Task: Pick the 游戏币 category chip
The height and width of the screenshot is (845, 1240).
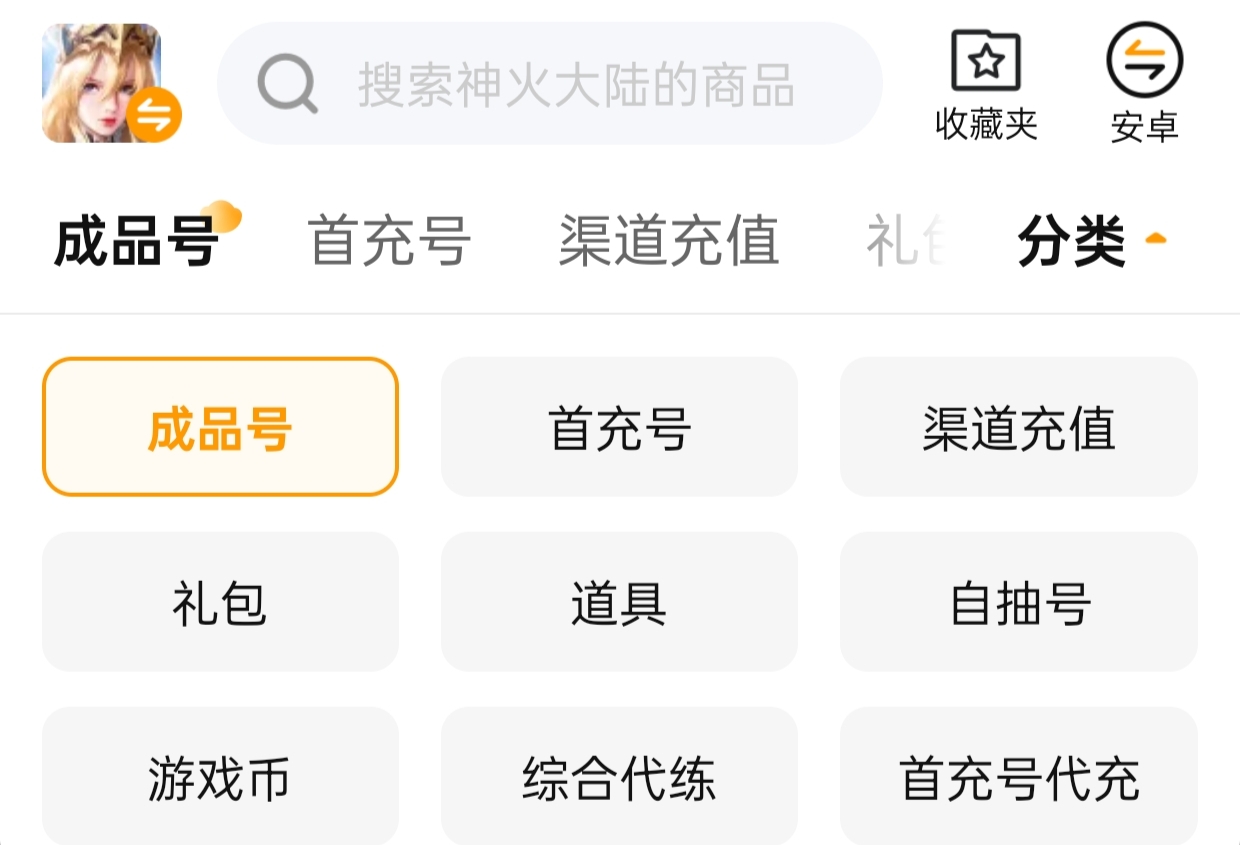Action: [220, 777]
